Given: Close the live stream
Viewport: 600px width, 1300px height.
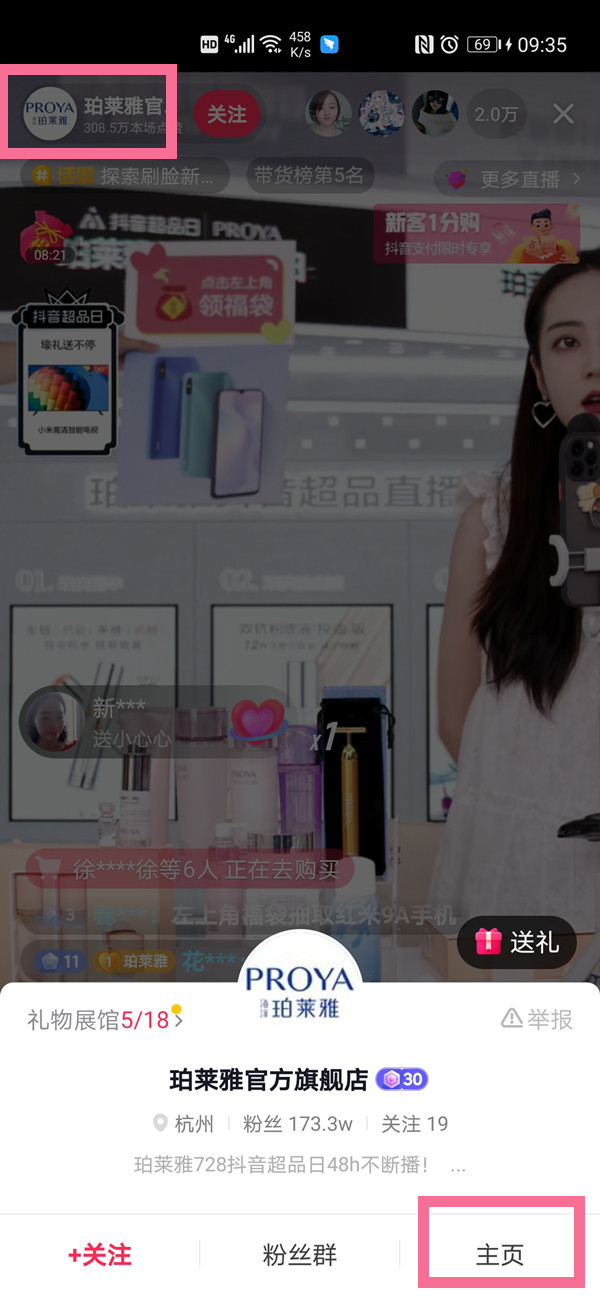Looking at the screenshot, I should click(x=564, y=114).
